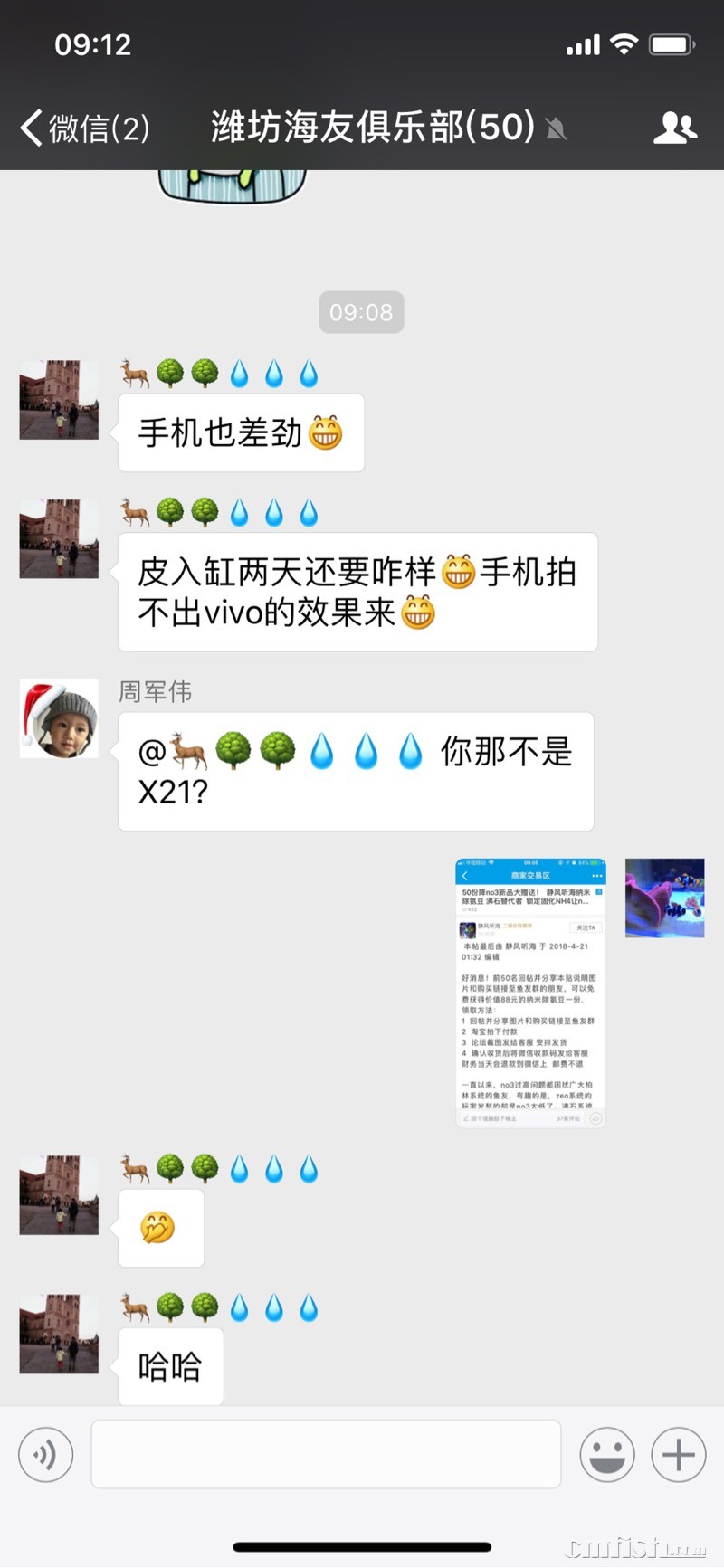View 周军伟's profile avatar
Viewport: 724px width, 1568px height.
(59, 718)
